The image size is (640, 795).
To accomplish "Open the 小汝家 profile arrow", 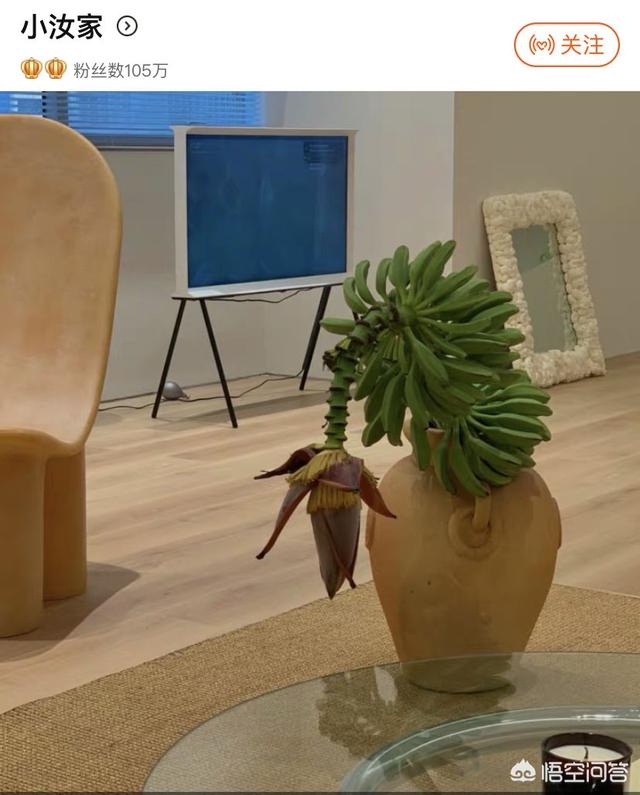I will click(127, 27).
